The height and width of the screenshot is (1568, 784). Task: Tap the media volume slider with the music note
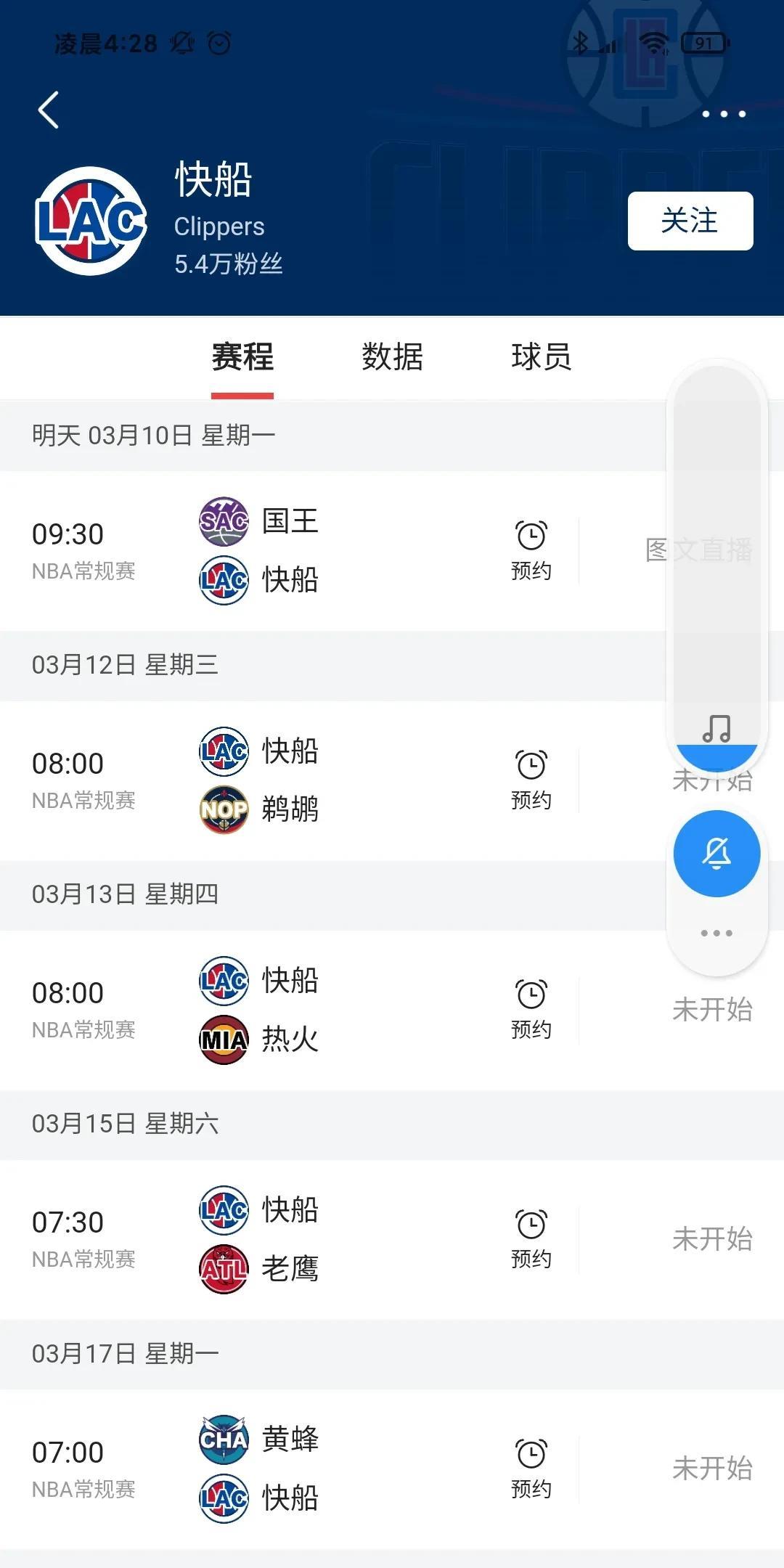(716, 566)
